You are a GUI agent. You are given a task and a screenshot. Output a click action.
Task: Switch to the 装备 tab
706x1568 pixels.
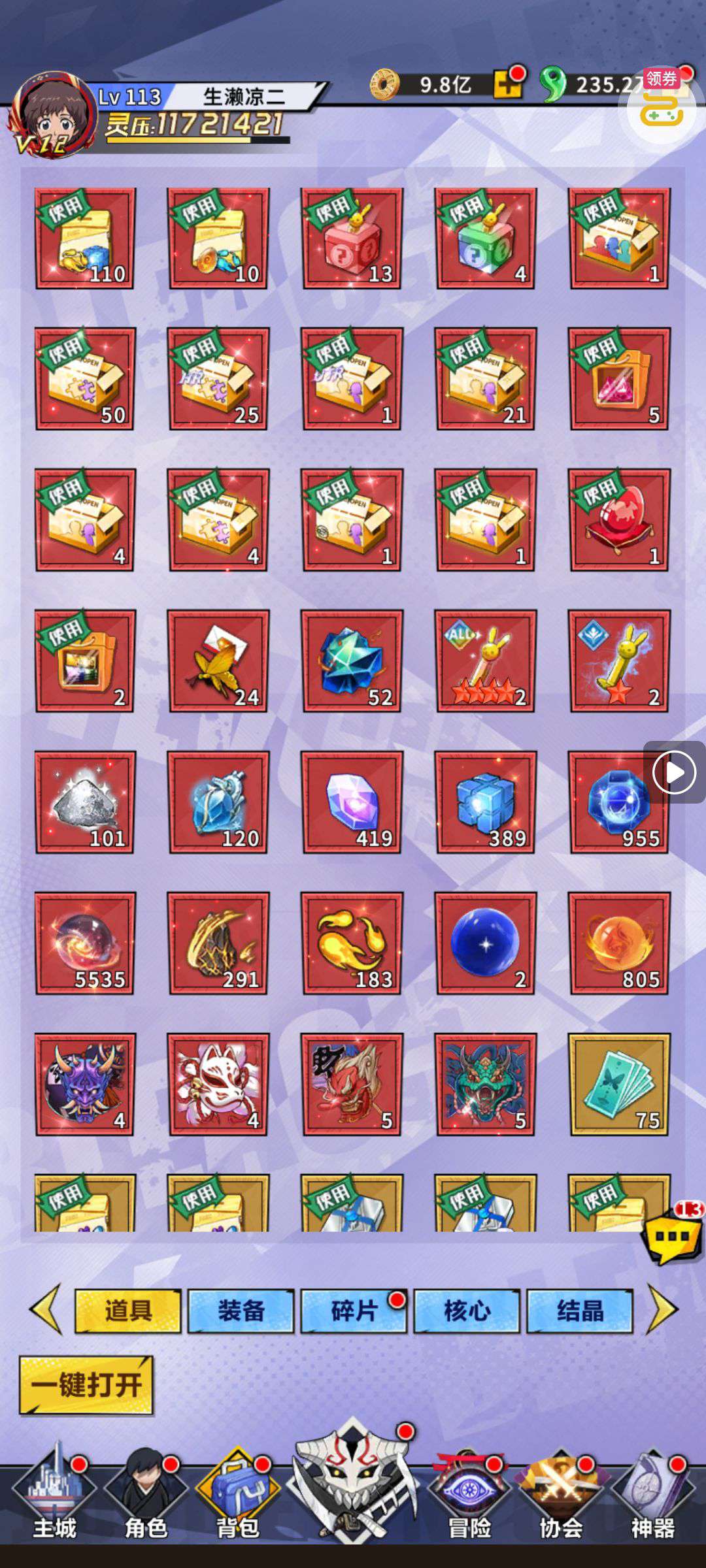pos(241,1311)
